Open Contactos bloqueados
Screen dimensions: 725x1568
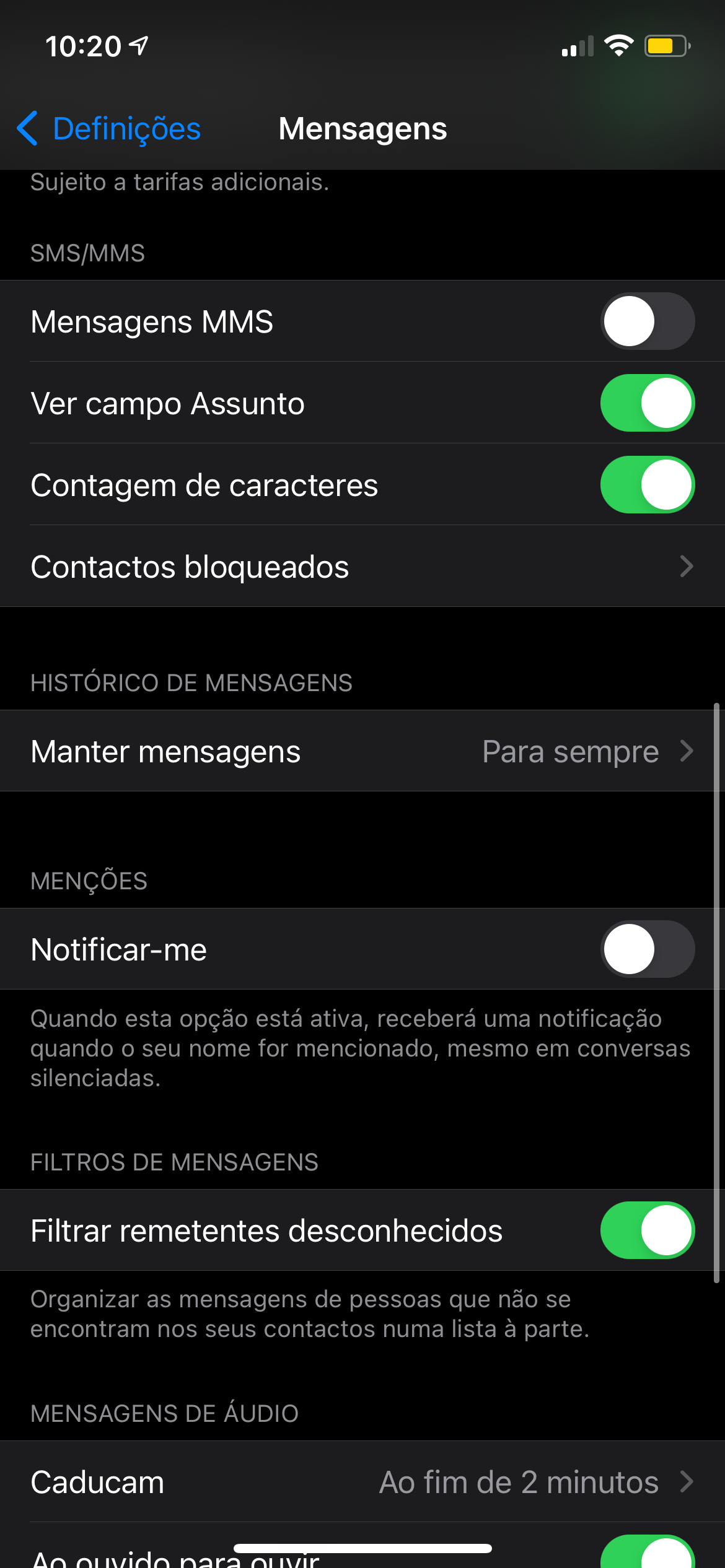point(362,566)
